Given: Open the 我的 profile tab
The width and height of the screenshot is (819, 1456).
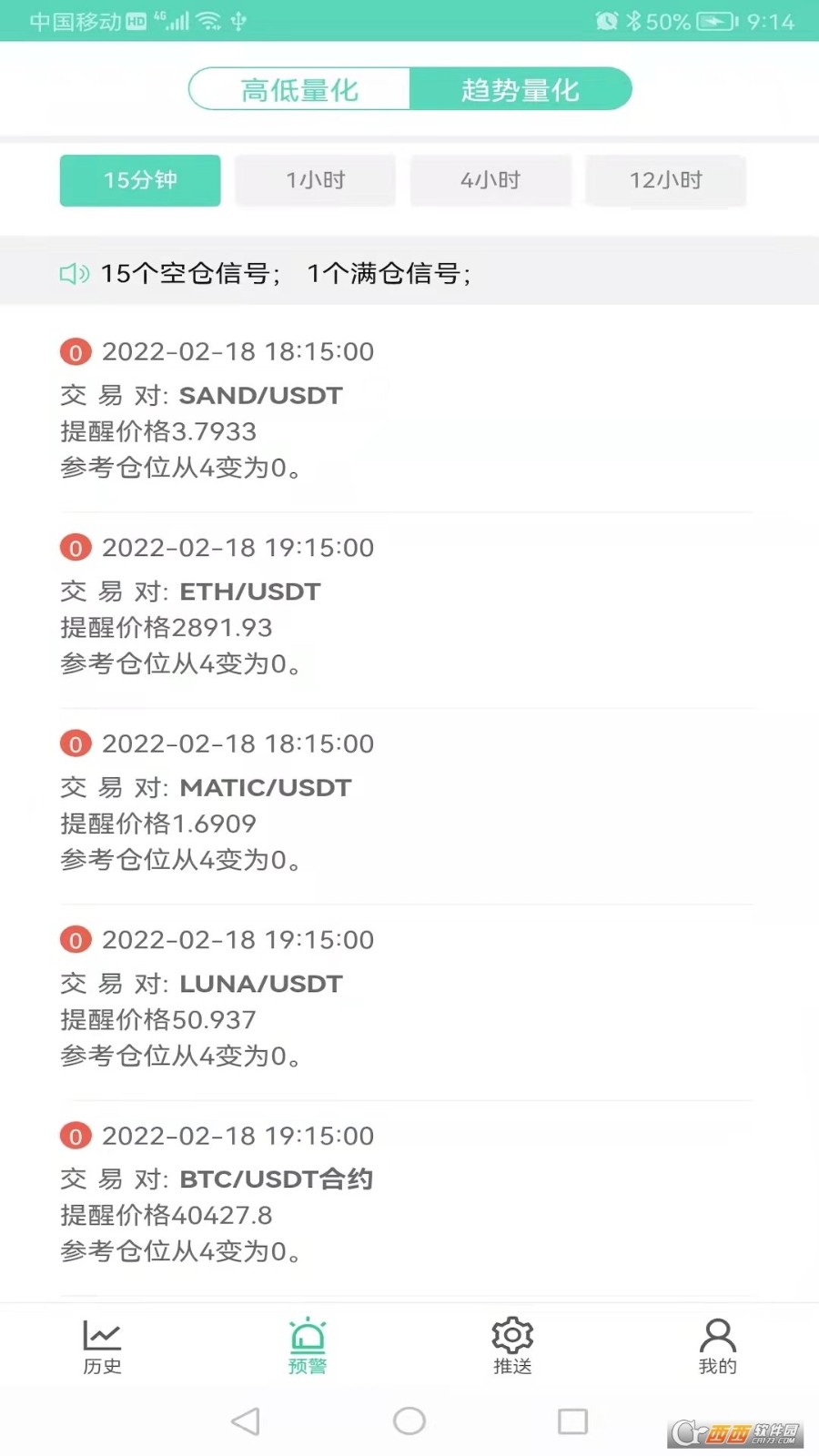Looking at the screenshot, I should pyautogui.click(x=717, y=1347).
